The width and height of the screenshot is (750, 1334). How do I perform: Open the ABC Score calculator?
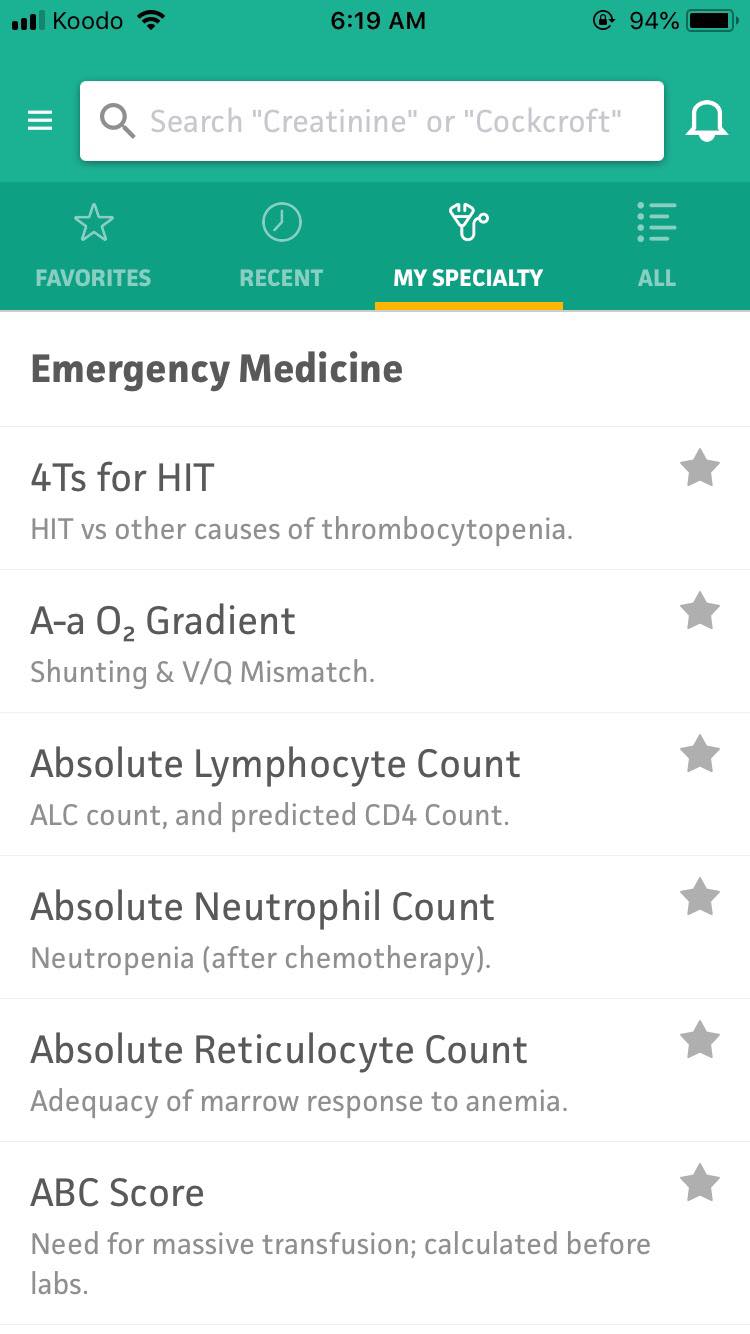click(x=117, y=1192)
